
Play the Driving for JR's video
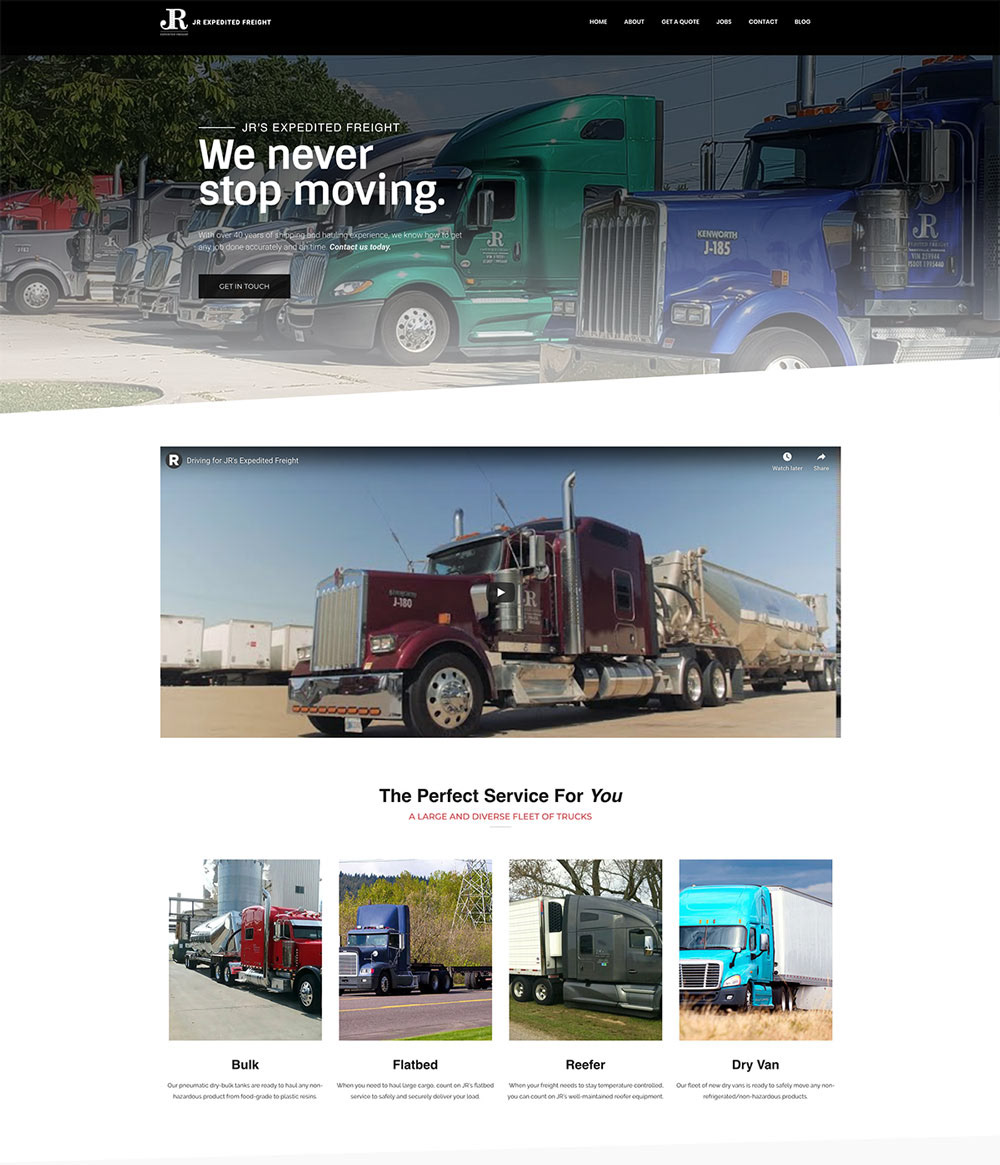coord(501,591)
